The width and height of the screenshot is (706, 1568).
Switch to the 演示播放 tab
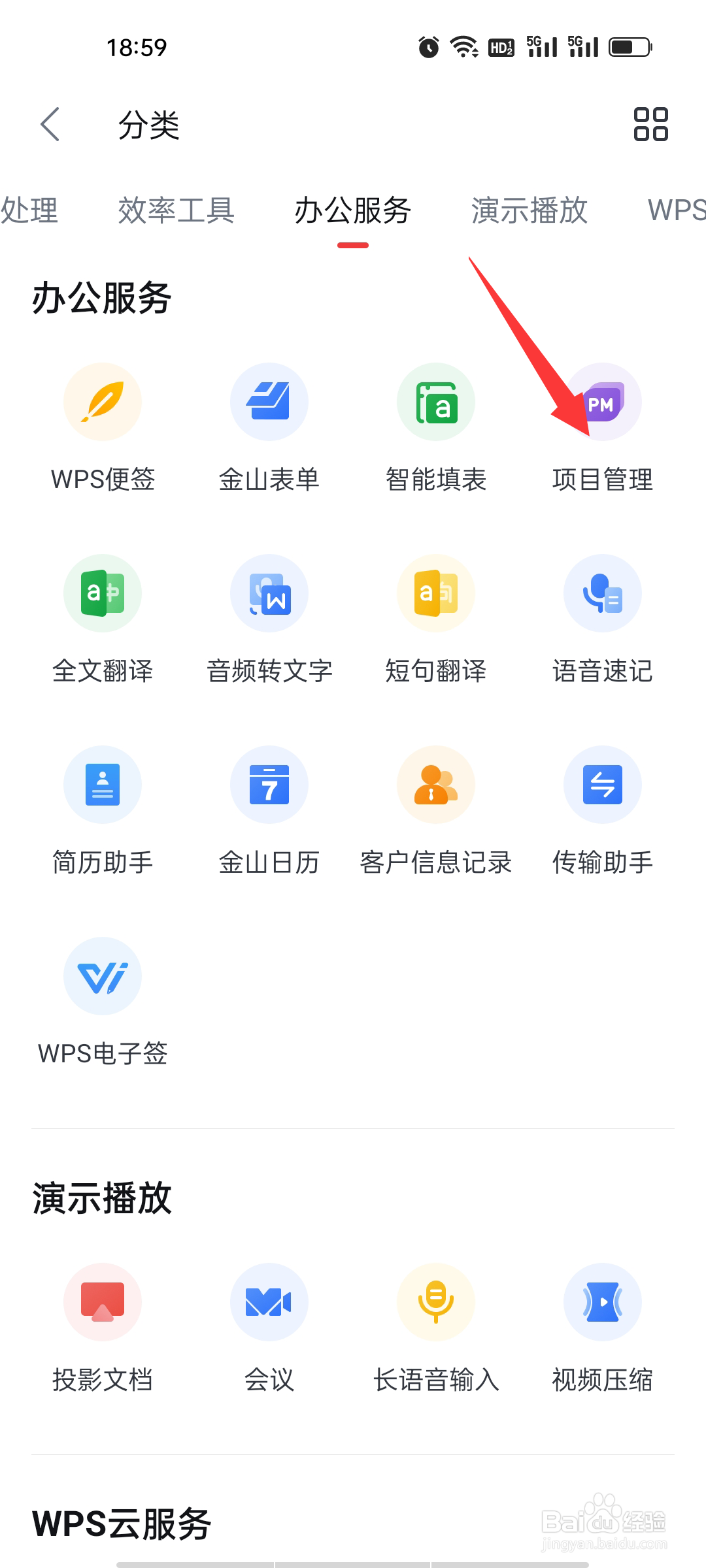point(529,210)
